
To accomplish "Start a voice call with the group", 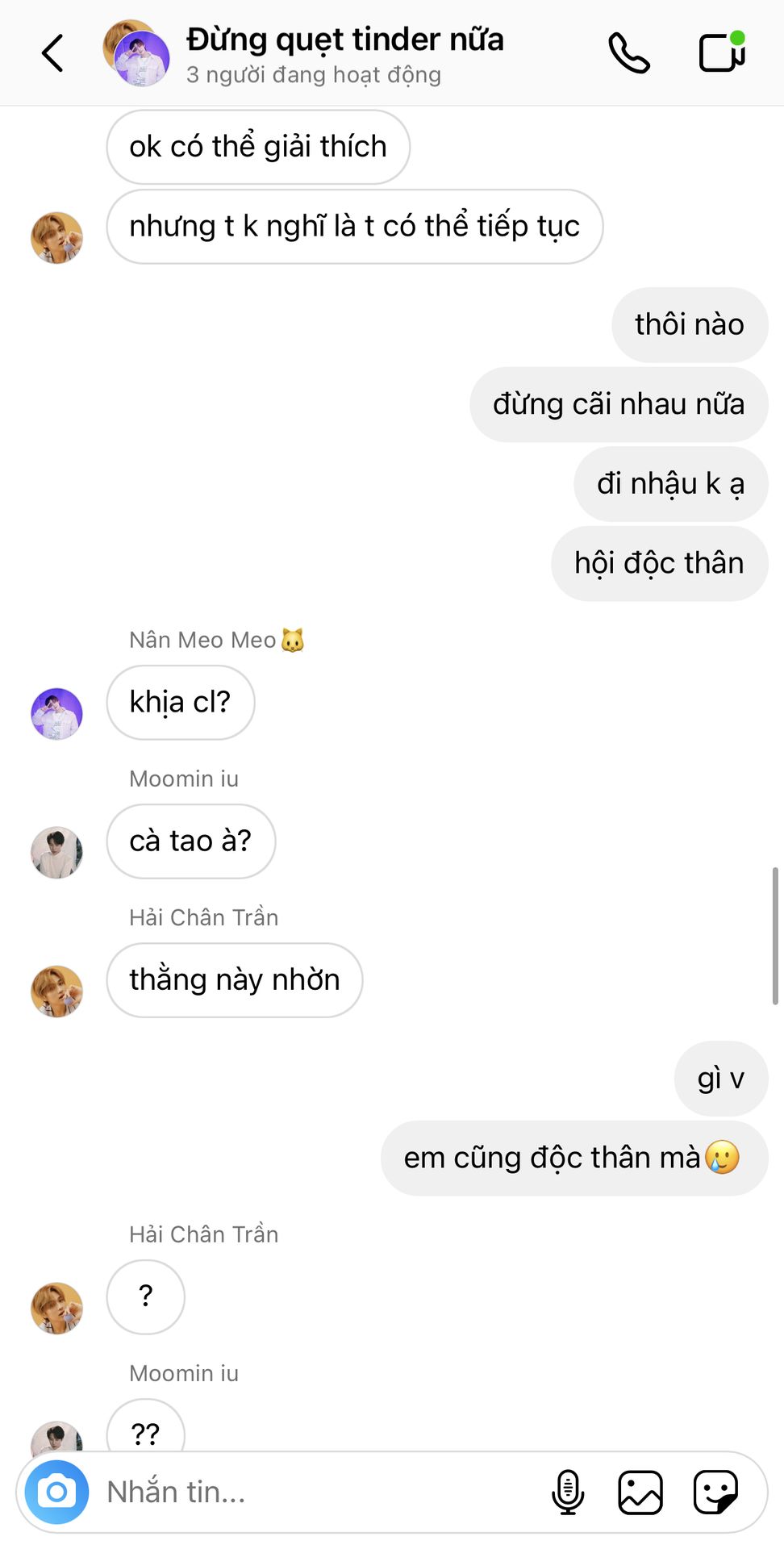I will click(x=628, y=53).
